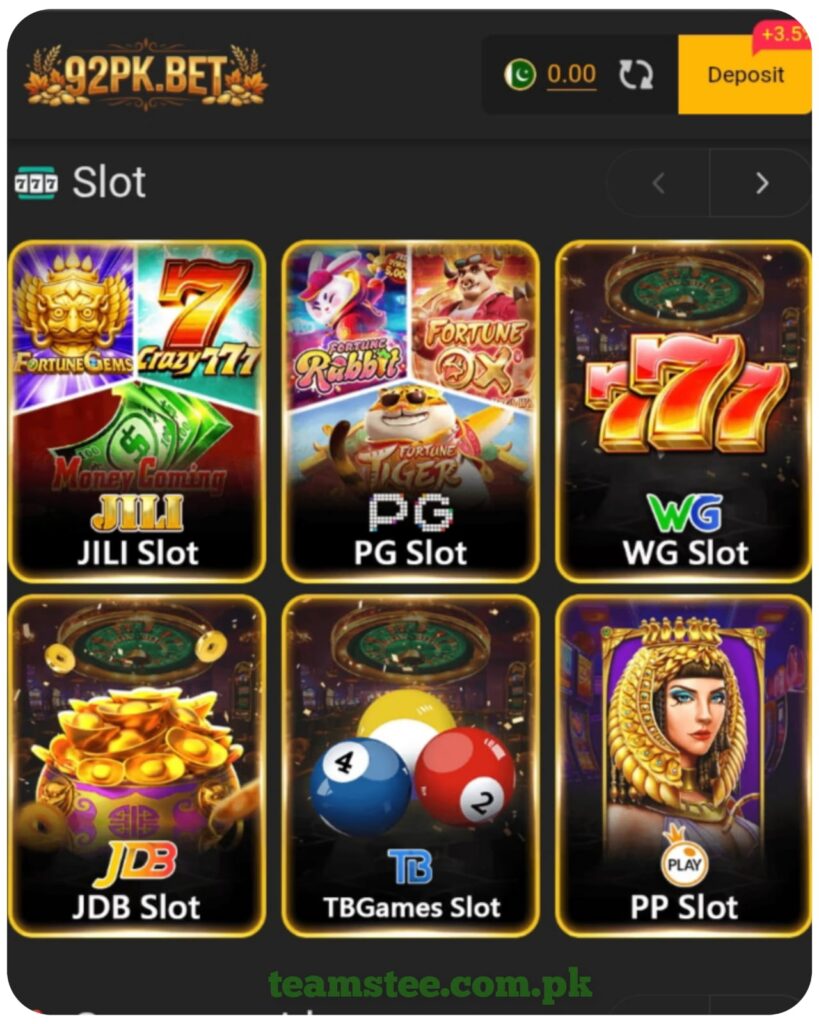819x1024 pixels.
Task: Select the WG Slot card
Action: click(x=684, y=411)
